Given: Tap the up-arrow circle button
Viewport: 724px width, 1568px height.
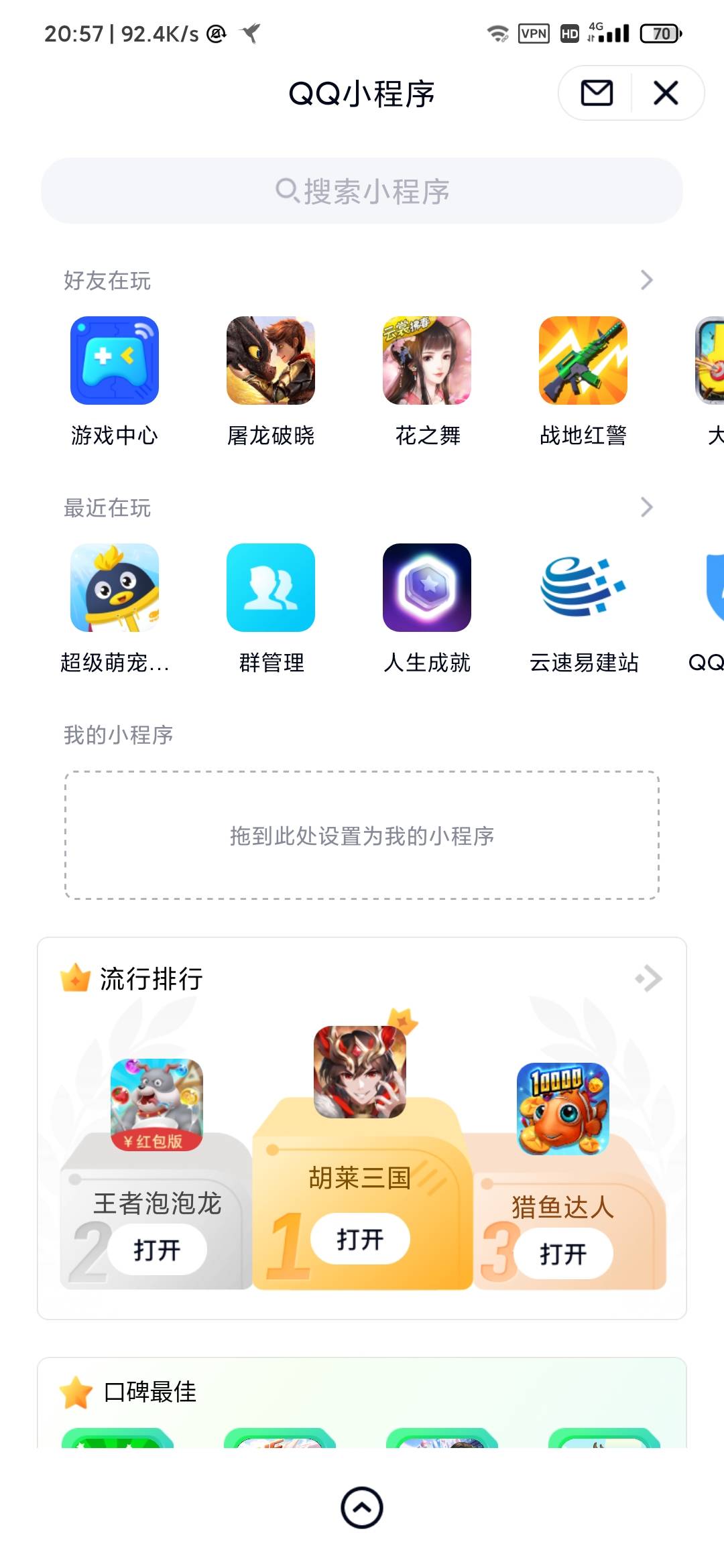Looking at the screenshot, I should (x=362, y=1508).
